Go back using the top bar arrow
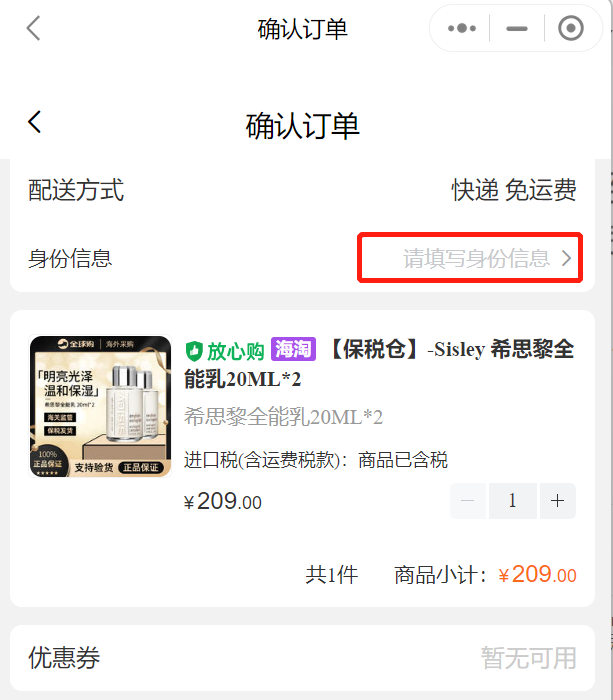Screen dimensions: 613x700 tap(33, 28)
